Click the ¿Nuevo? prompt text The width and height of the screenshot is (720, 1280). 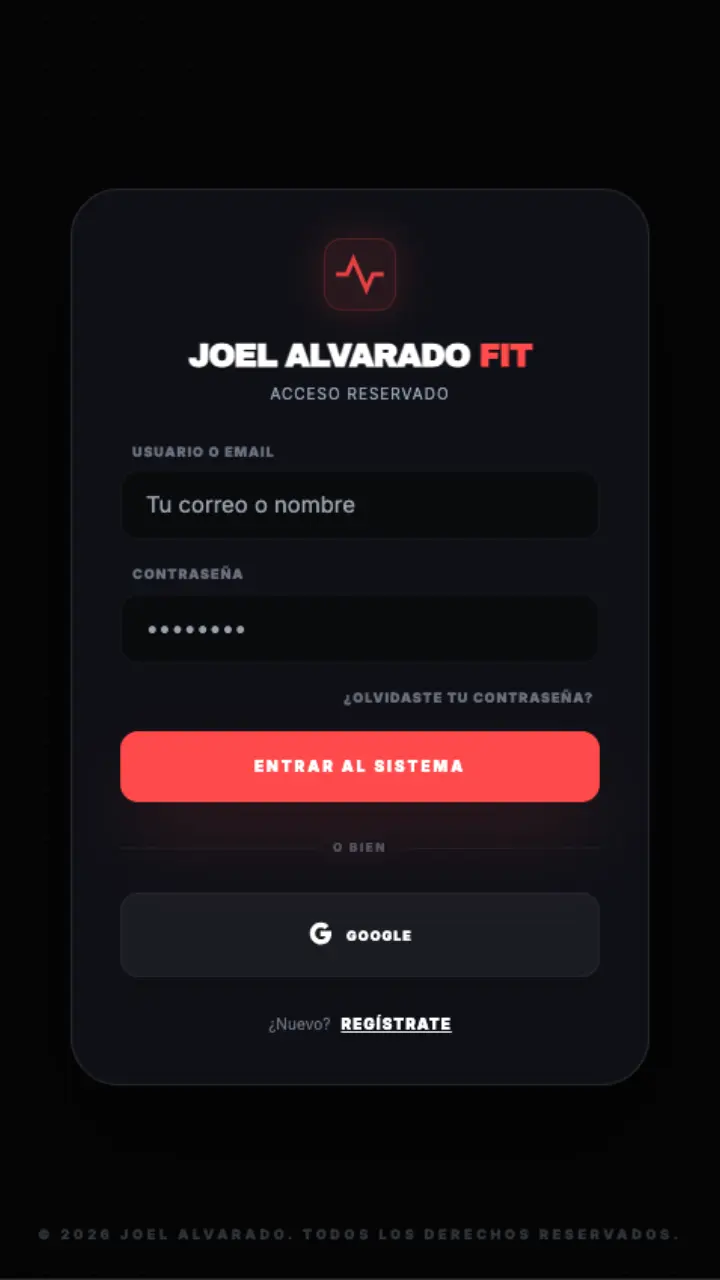(300, 1023)
